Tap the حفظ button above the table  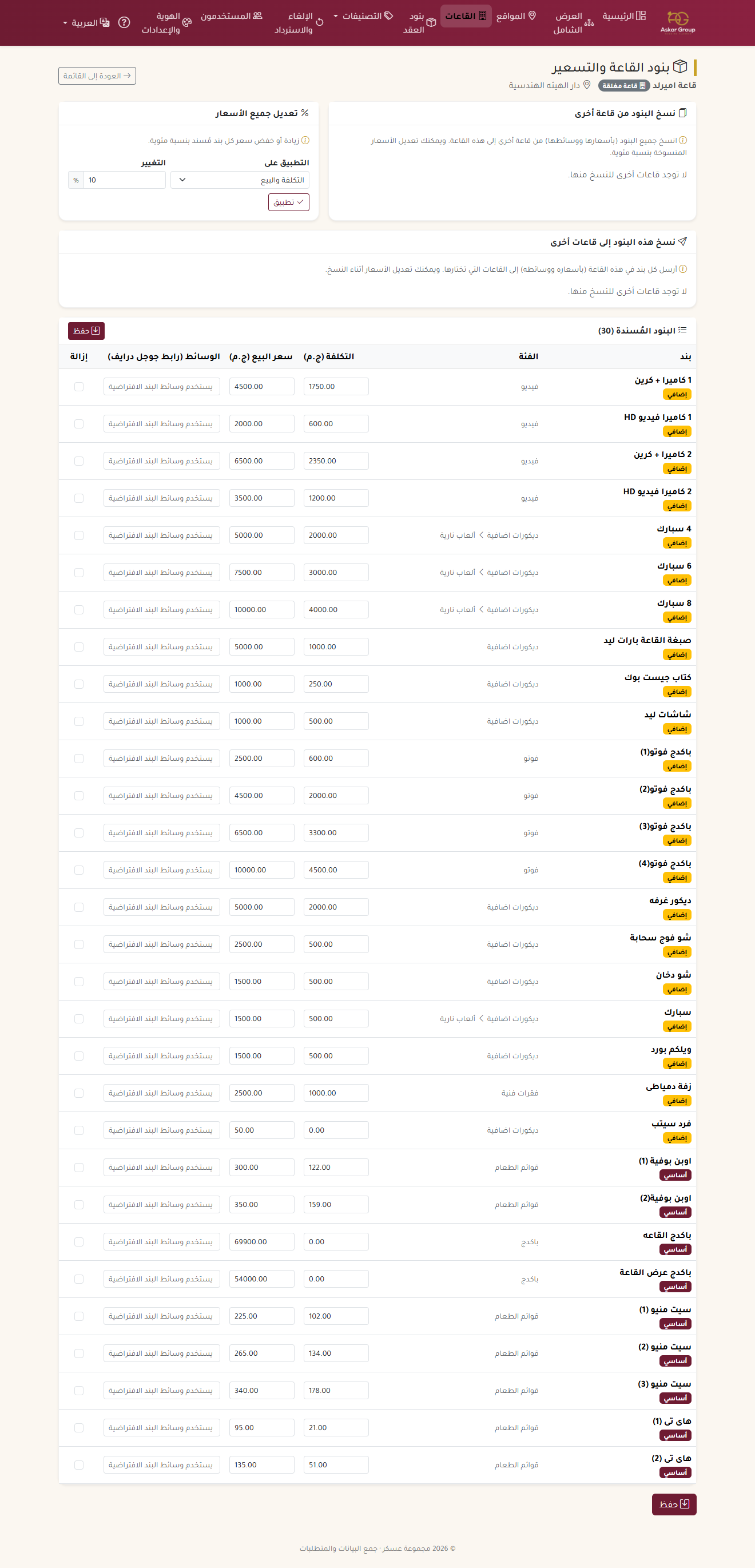pyautogui.click(x=86, y=331)
